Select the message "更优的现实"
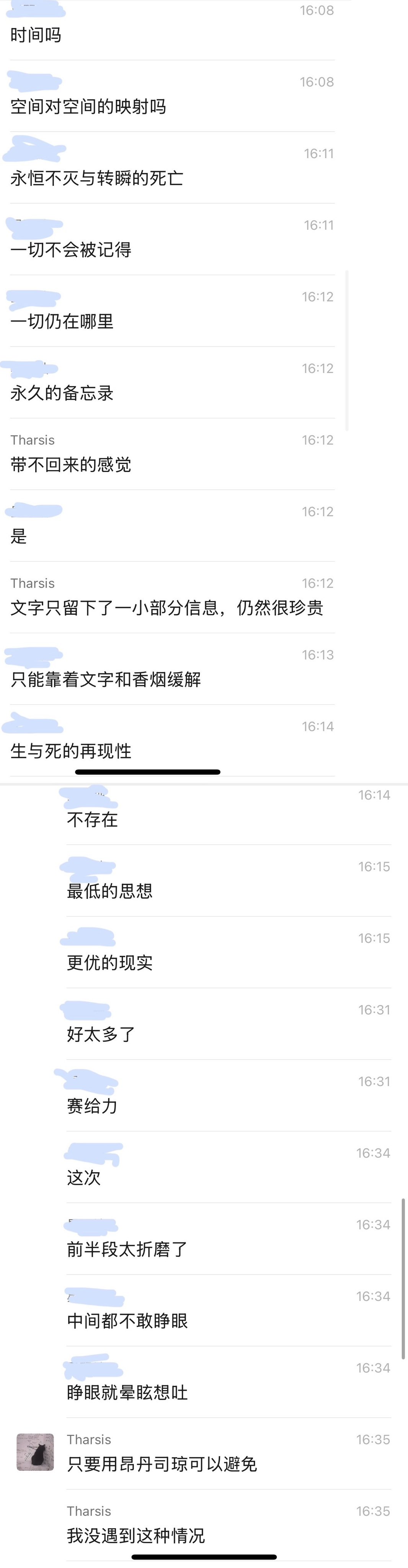The width and height of the screenshot is (408, 1568). pyautogui.click(x=109, y=962)
